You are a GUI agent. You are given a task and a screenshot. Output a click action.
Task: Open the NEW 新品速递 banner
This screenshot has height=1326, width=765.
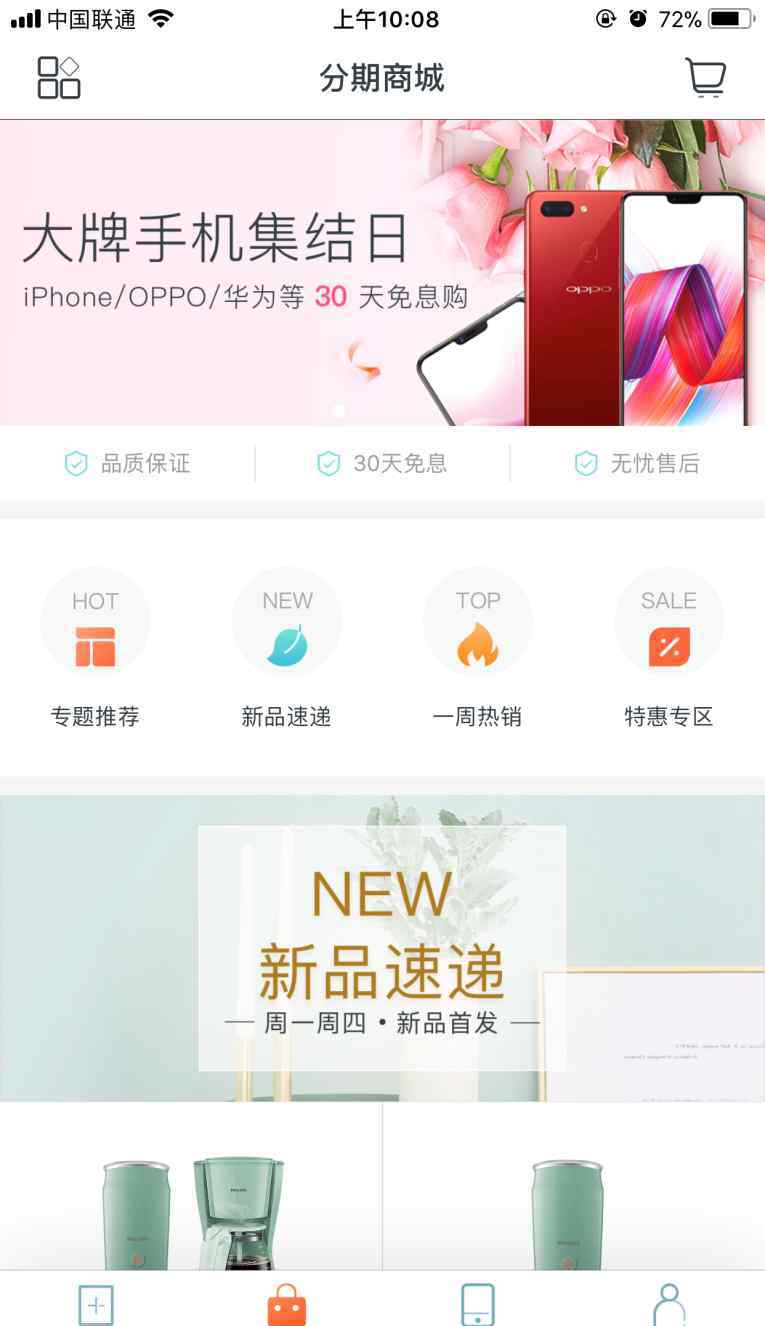click(x=382, y=948)
